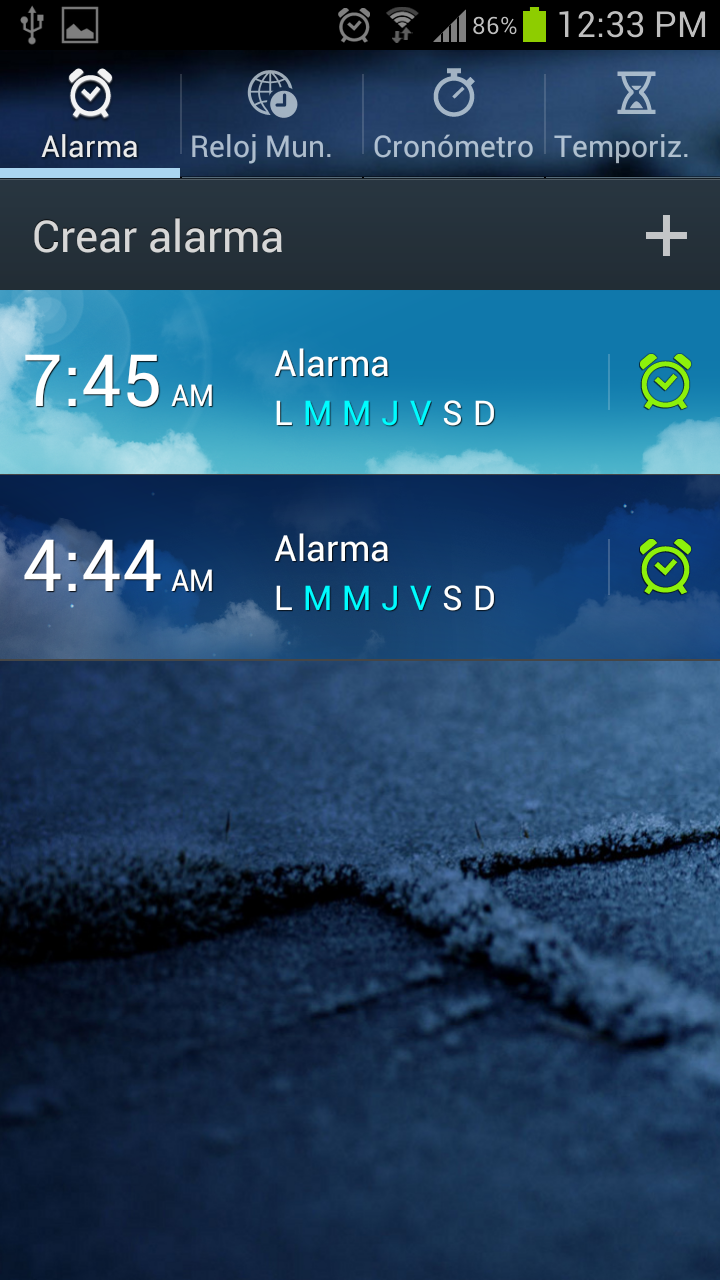Select the Alarma tab
Viewport: 720px width, 1280px height.
pyautogui.click(x=90, y=116)
